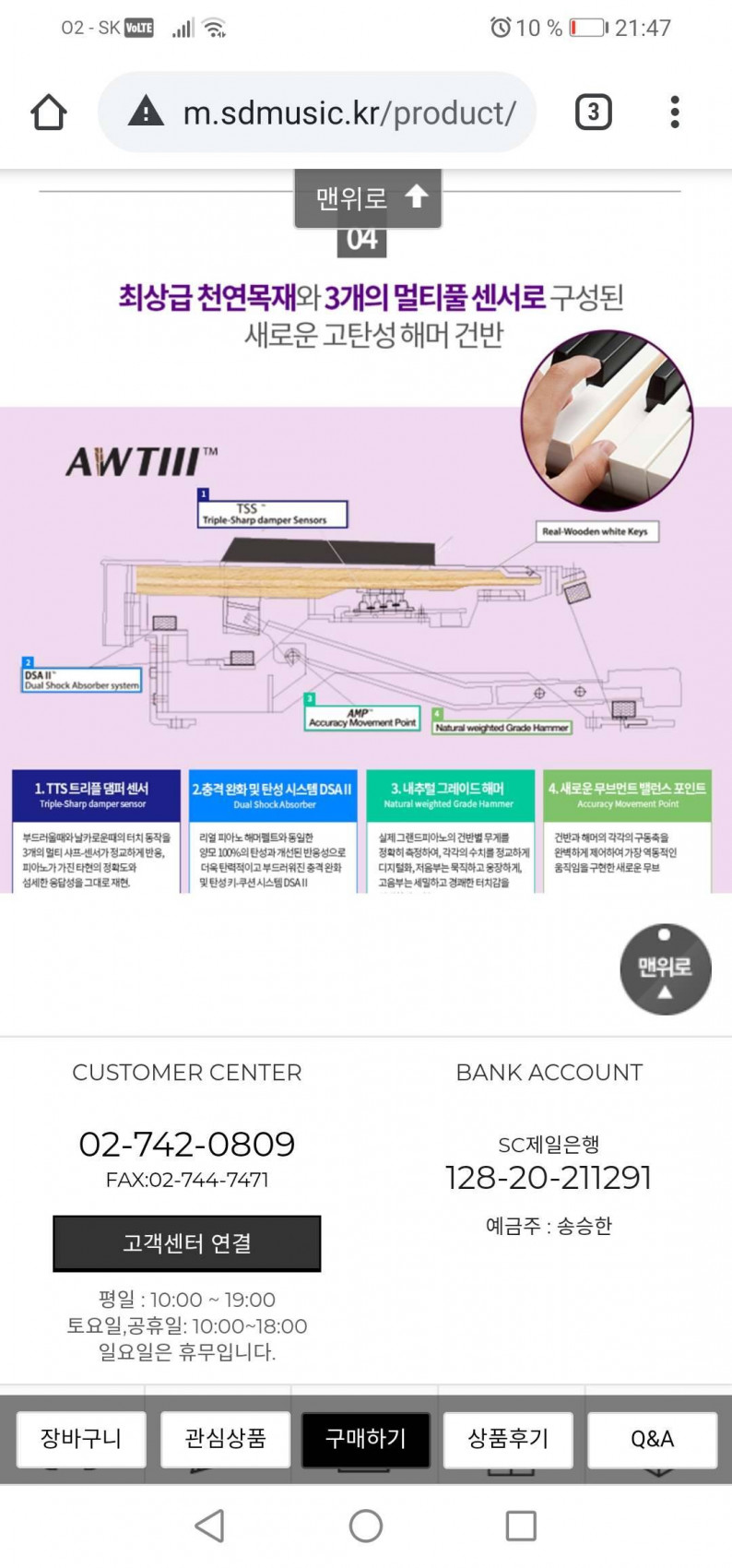Tap the top 맨위로 arrow tab
This screenshot has height=1568, width=732.
tap(369, 197)
